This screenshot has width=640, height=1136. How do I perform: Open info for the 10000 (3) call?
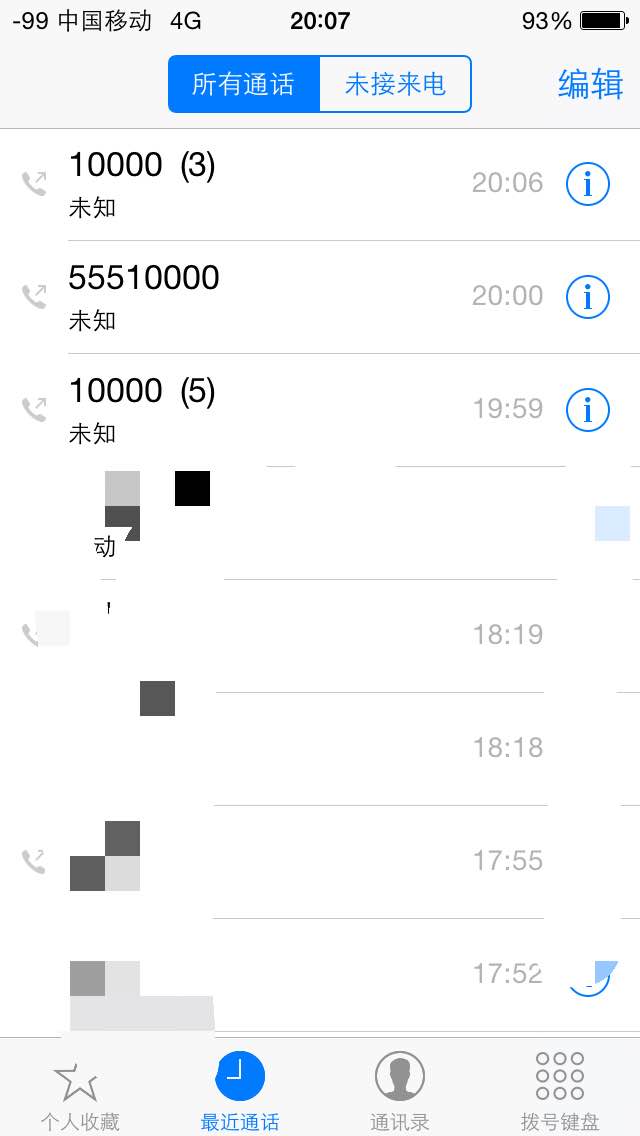point(588,184)
